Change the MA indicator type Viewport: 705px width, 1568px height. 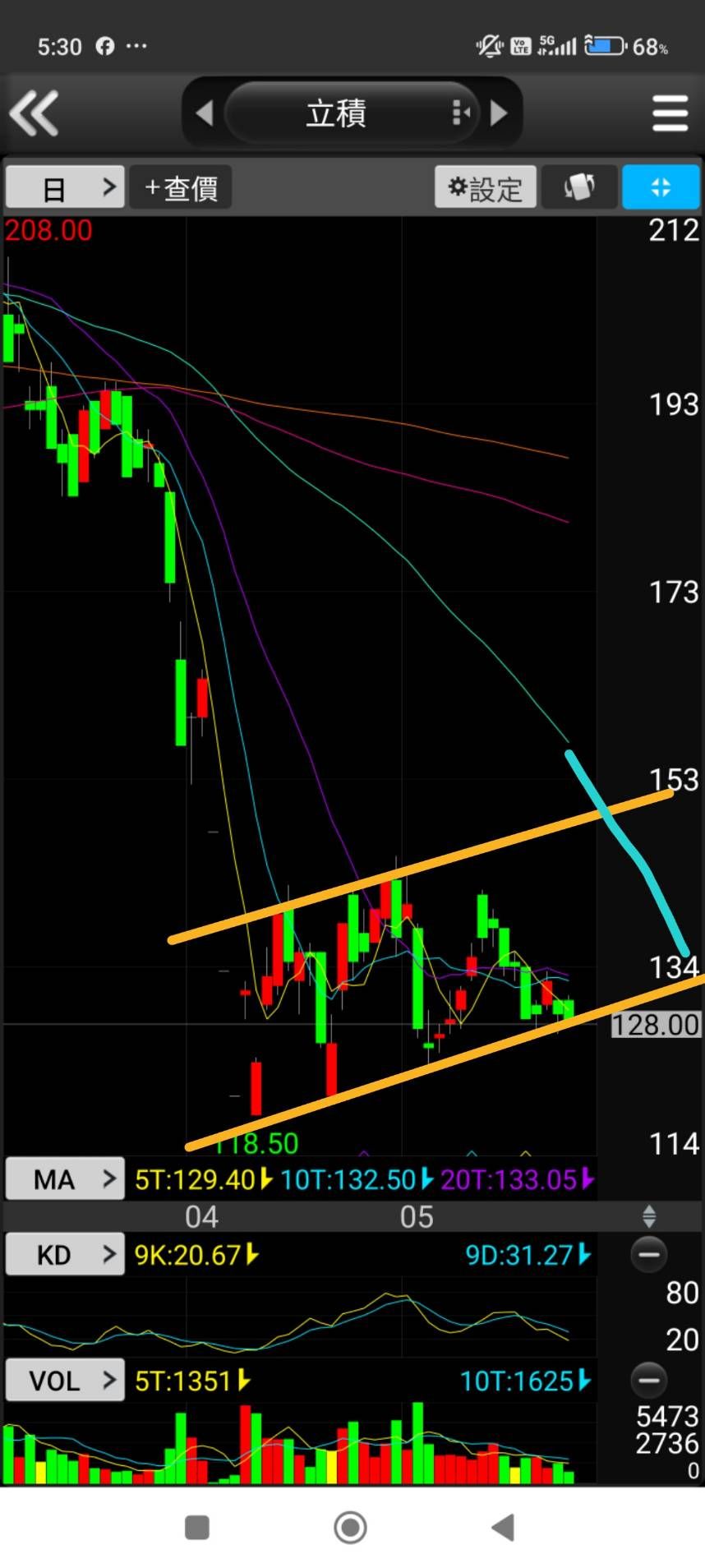pos(65,1179)
